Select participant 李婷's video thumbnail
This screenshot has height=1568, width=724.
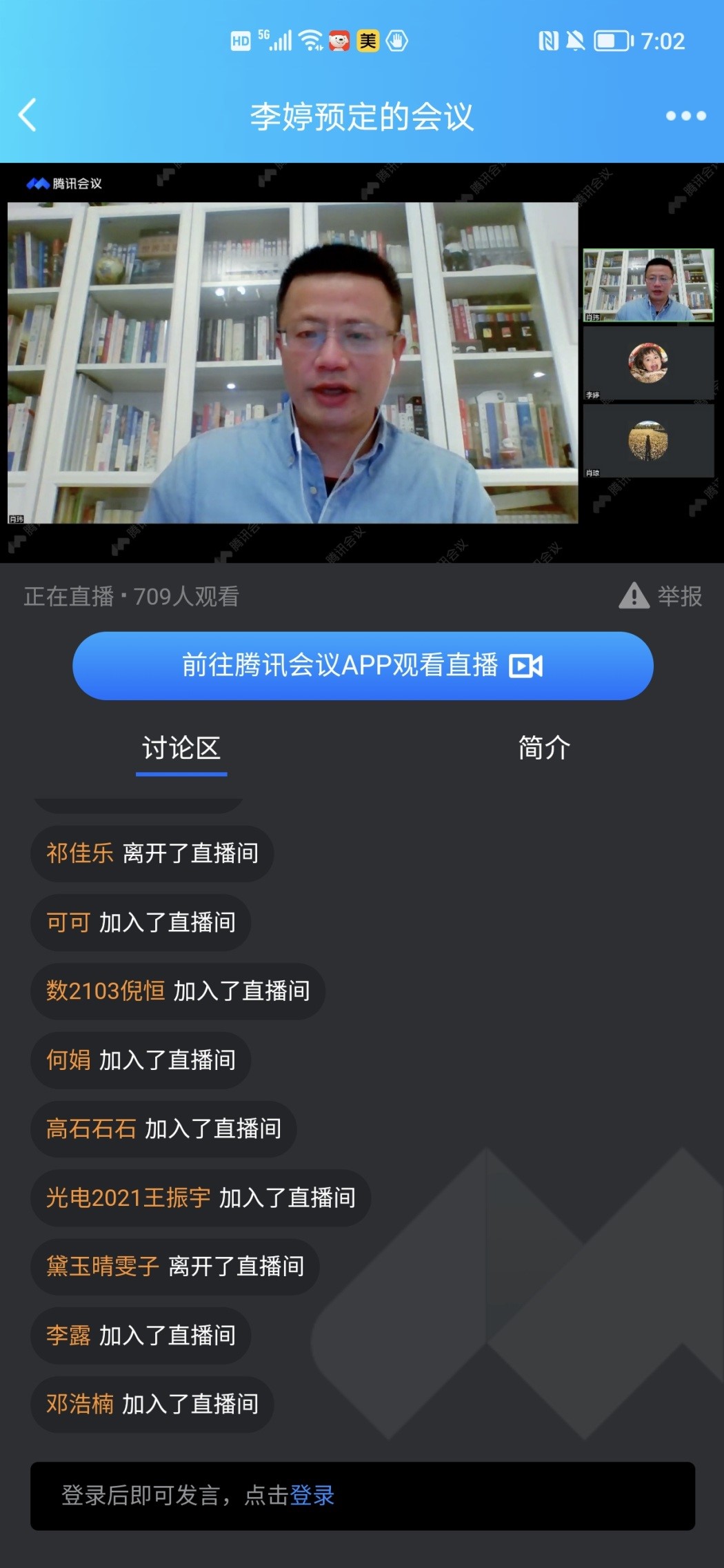pos(649,364)
